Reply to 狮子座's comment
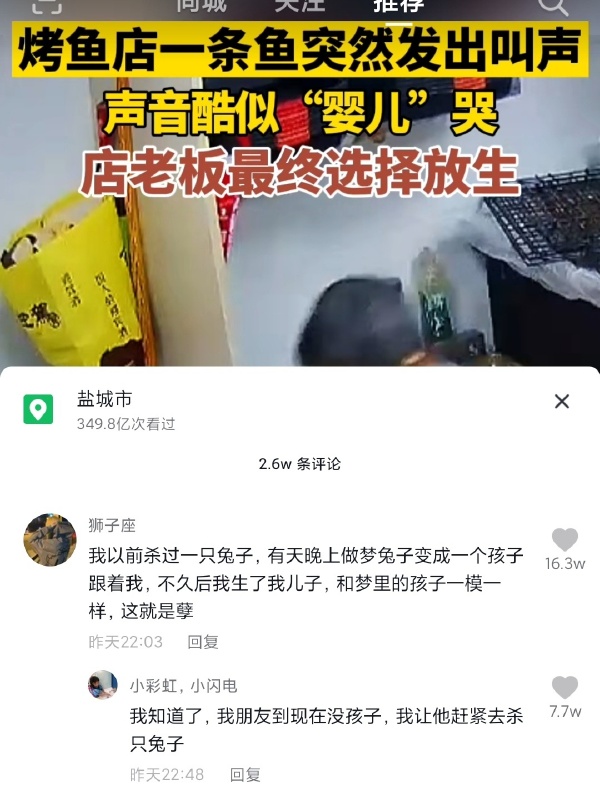Viewport: 600px width, 796px height. click(203, 642)
